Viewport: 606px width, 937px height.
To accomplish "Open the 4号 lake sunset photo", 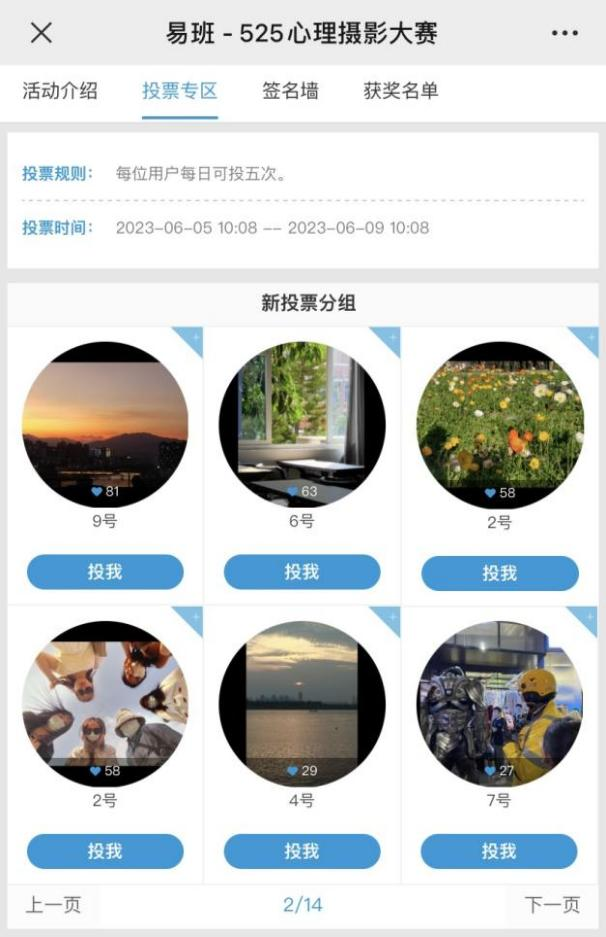I will [x=302, y=703].
